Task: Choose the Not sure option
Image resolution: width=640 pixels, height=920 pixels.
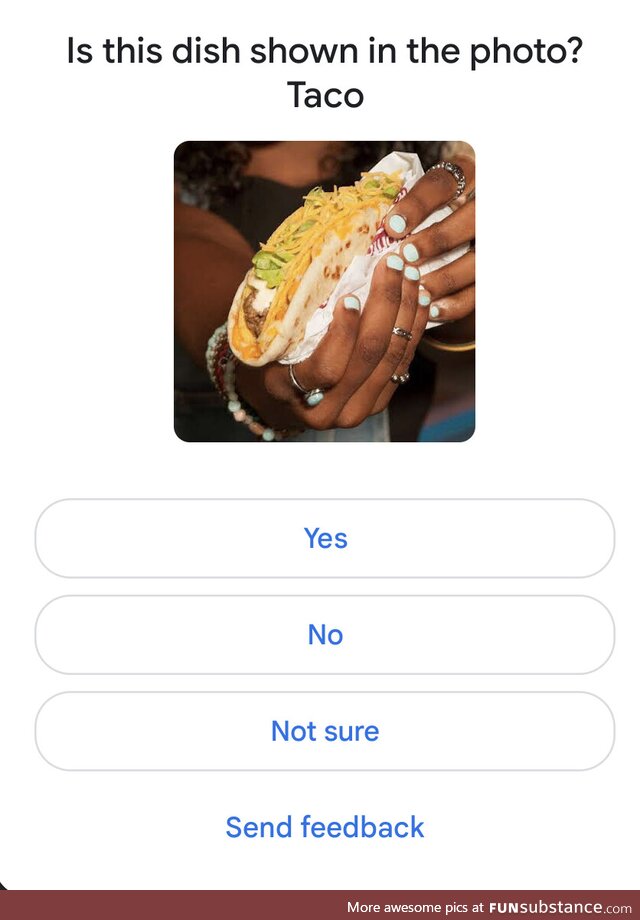Action: [x=325, y=731]
